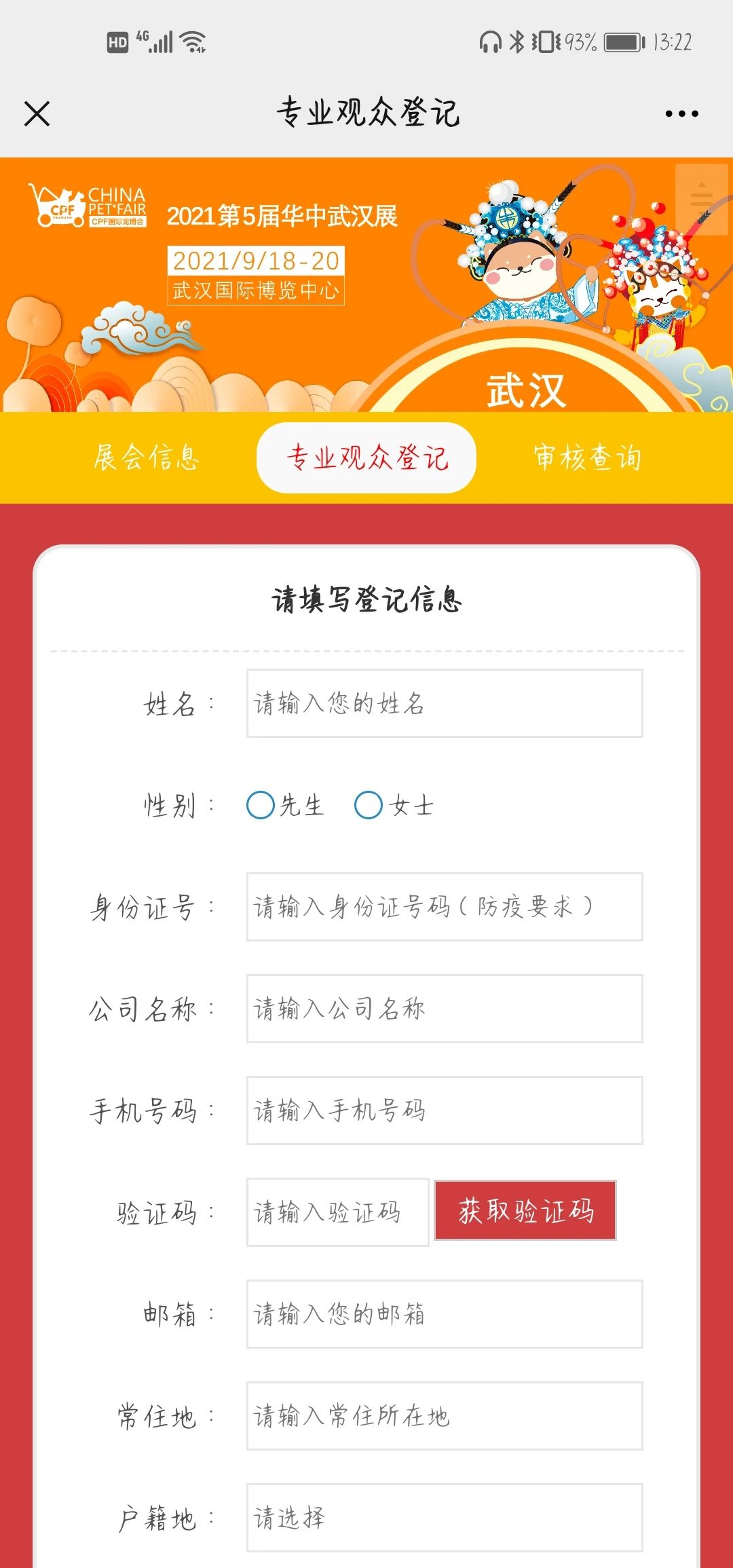Open the 户籍地 selector

click(445, 1518)
